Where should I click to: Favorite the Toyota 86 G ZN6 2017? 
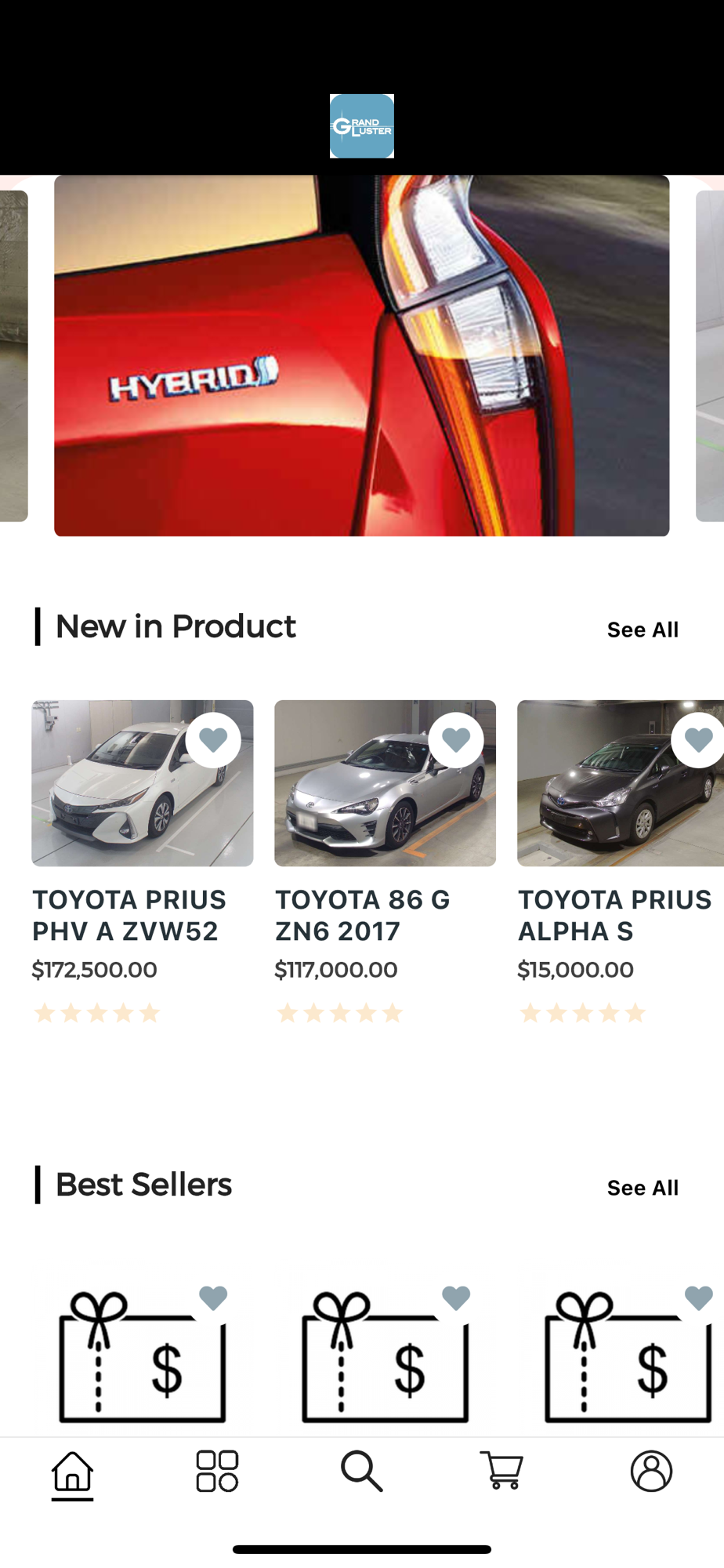coord(456,740)
